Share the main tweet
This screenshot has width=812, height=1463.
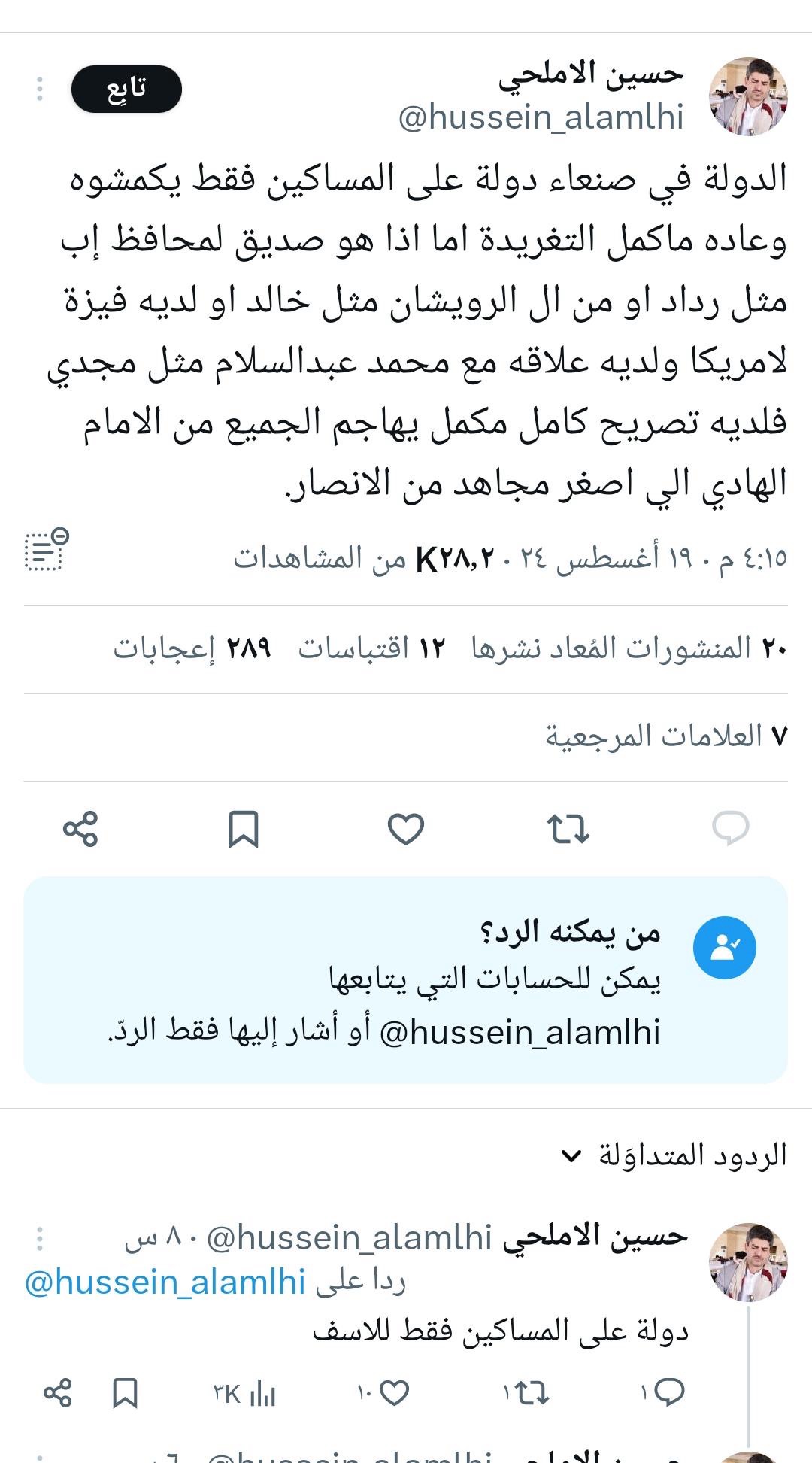[x=80, y=829]
